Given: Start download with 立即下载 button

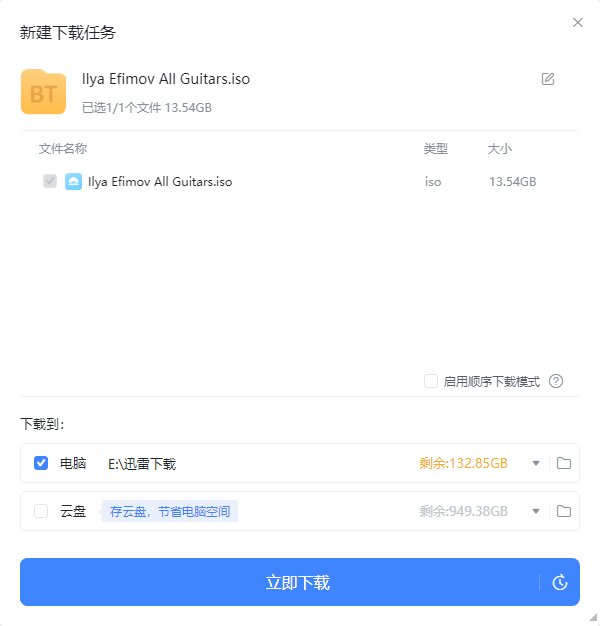Looking at the screenshot, I should coord(298,582).
